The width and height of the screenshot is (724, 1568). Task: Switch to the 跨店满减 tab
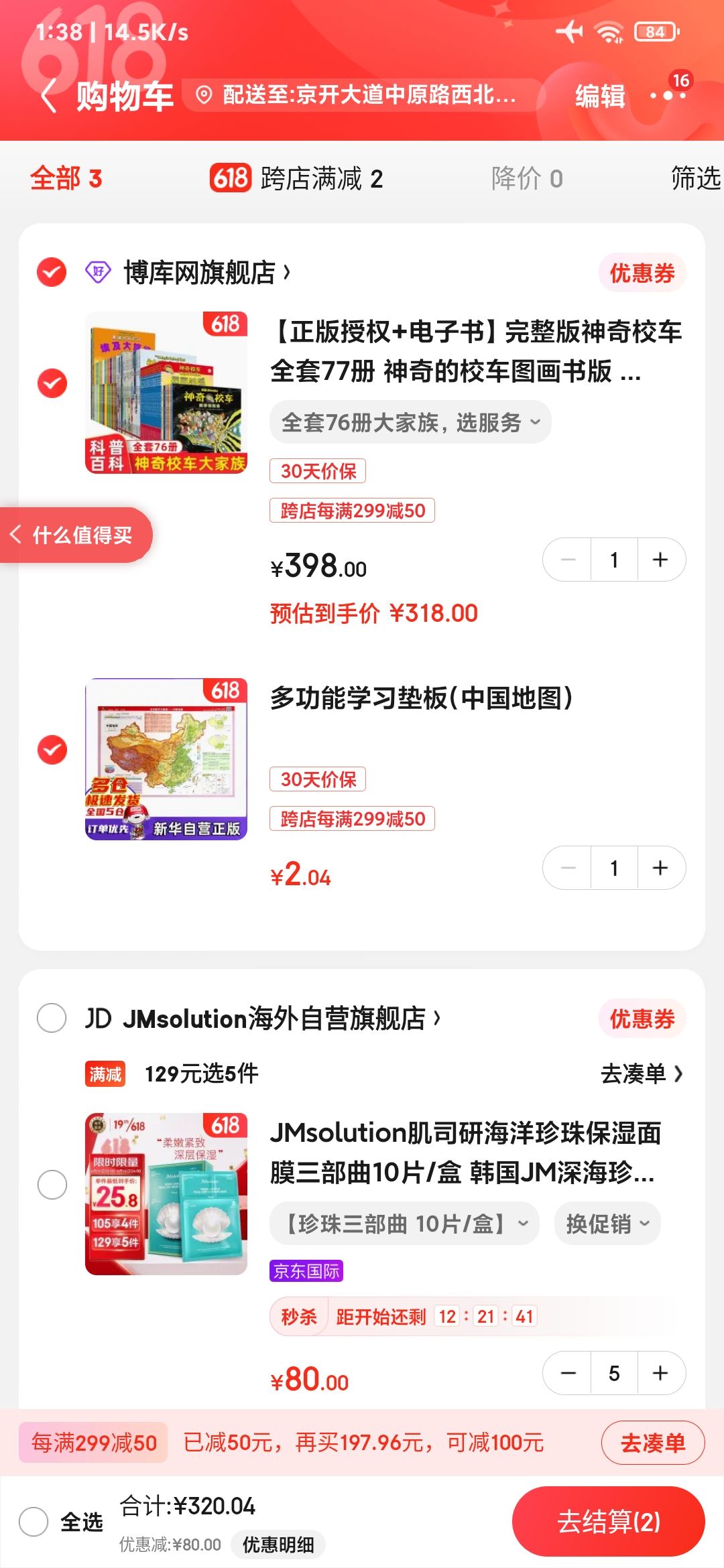pyautogui.click(x=296, y=178)
